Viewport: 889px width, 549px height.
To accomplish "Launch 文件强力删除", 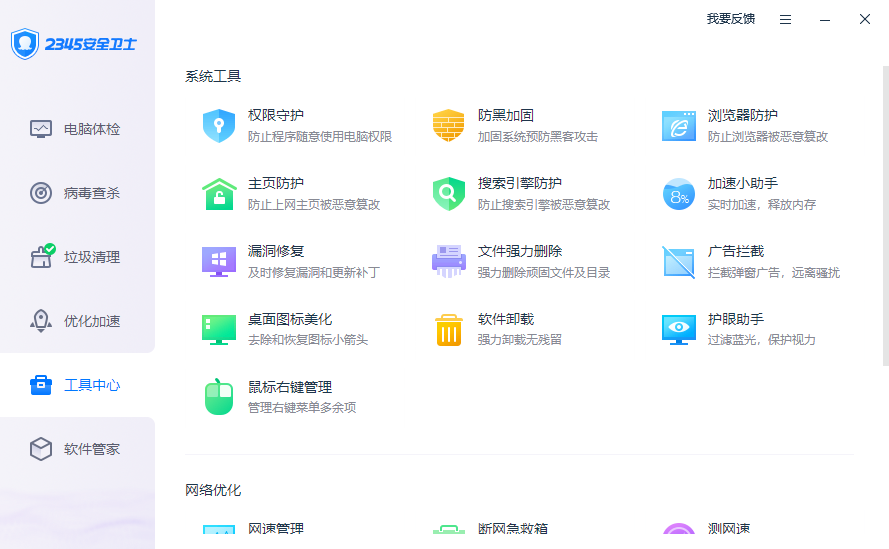I will pyautogui.click(x=519, y=252).
